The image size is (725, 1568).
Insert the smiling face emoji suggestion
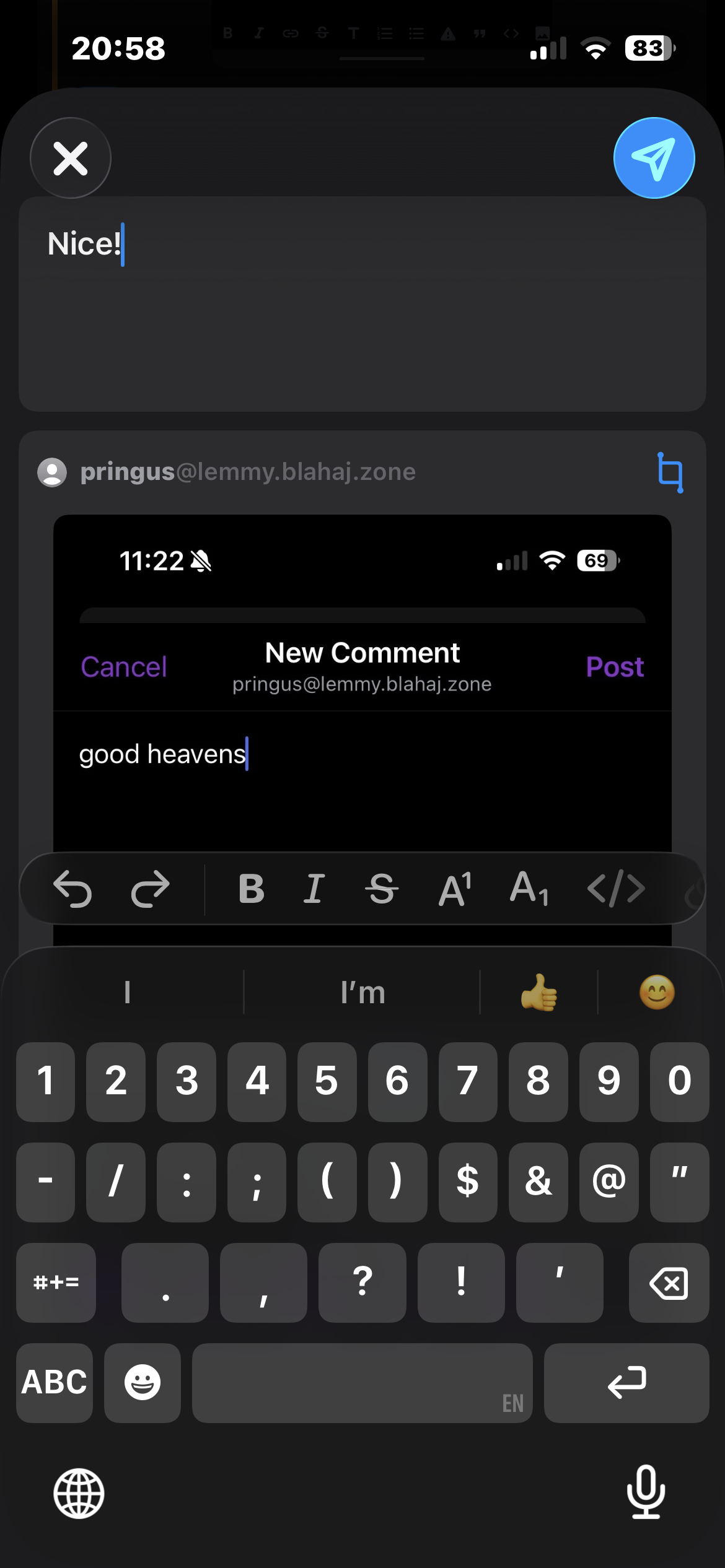pyautogui.click(x=657, y=992)
